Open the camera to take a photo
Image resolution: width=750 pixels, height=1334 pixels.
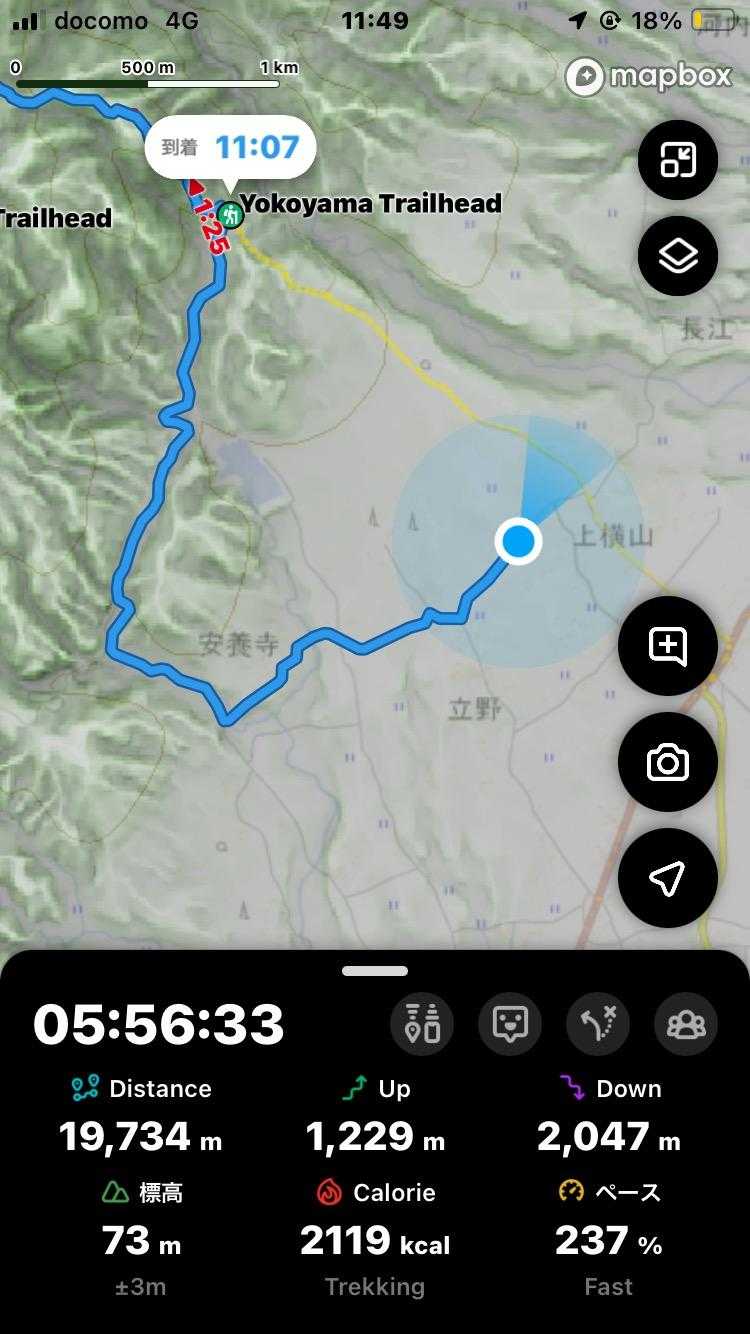[x=667, y=762]
